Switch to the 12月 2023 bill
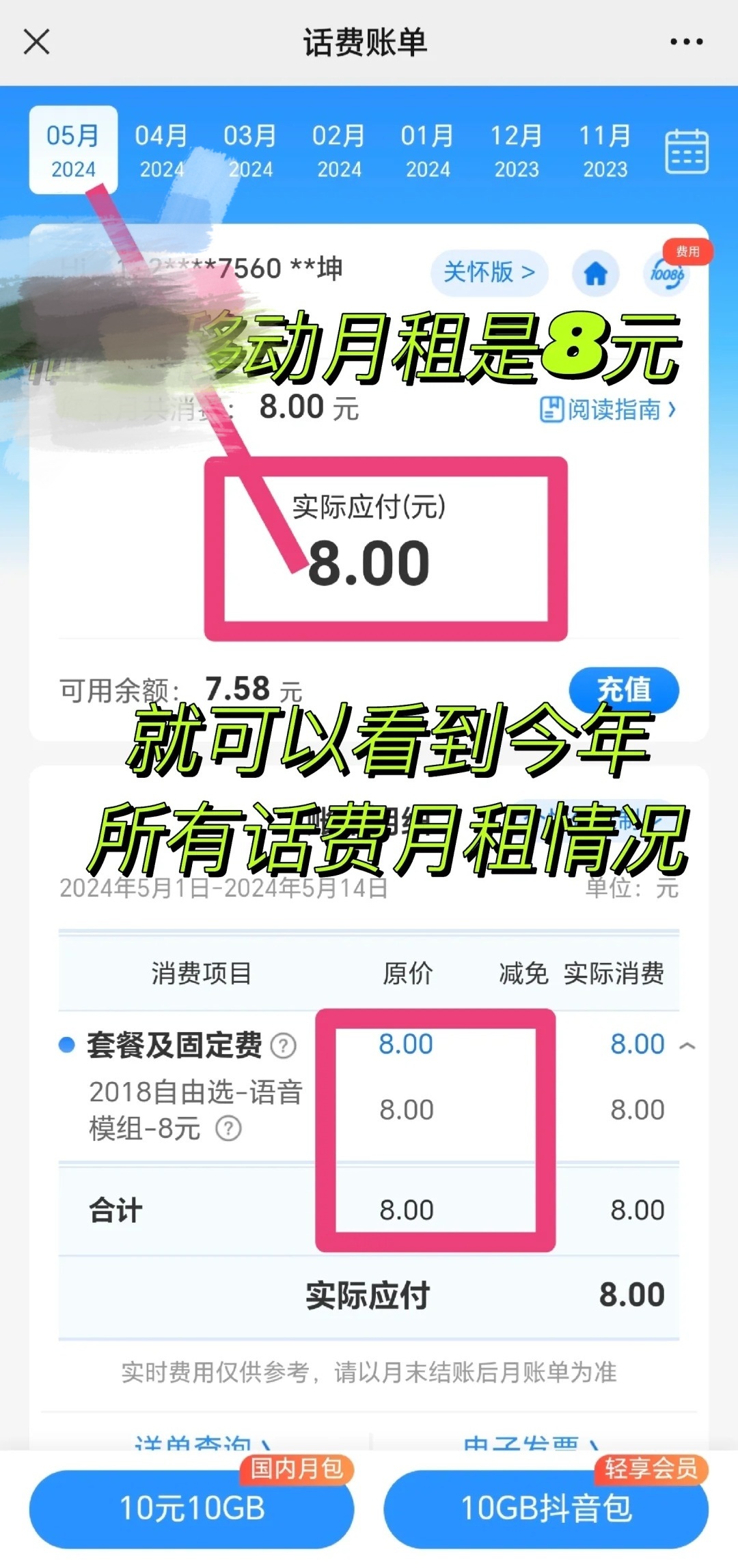This screenshot has height=1568, width=738. tap(517, 150)
